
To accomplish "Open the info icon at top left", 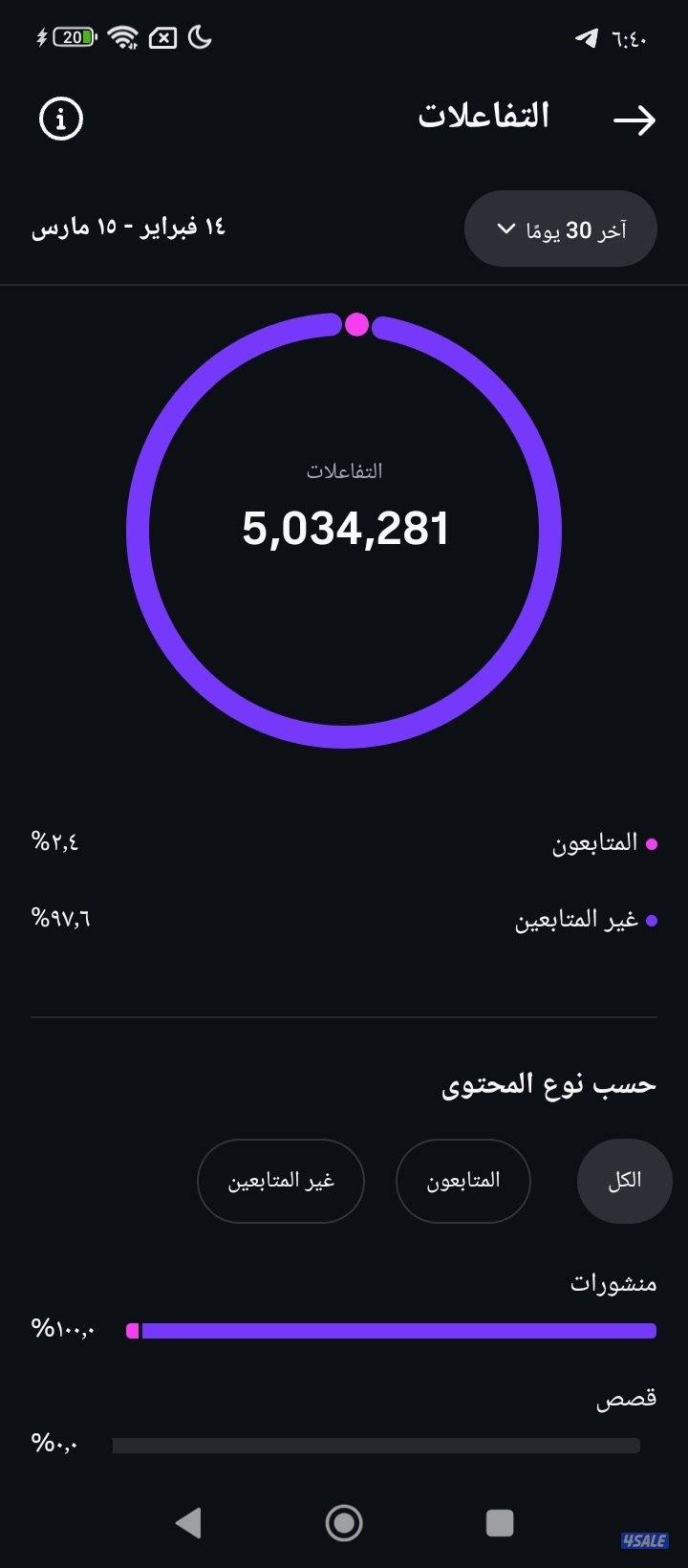I will click(x=60, y=120).
